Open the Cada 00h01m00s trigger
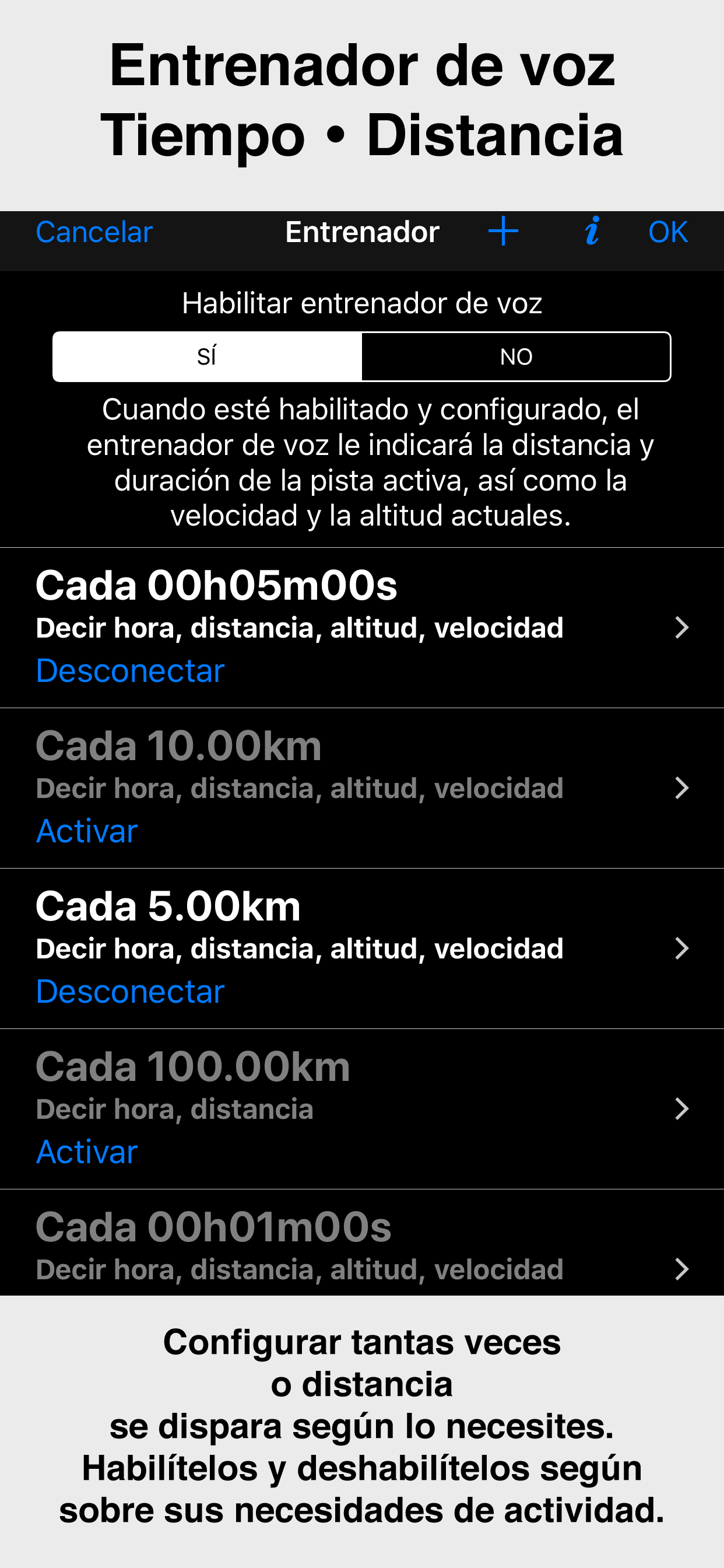 tap(362, 1243)
